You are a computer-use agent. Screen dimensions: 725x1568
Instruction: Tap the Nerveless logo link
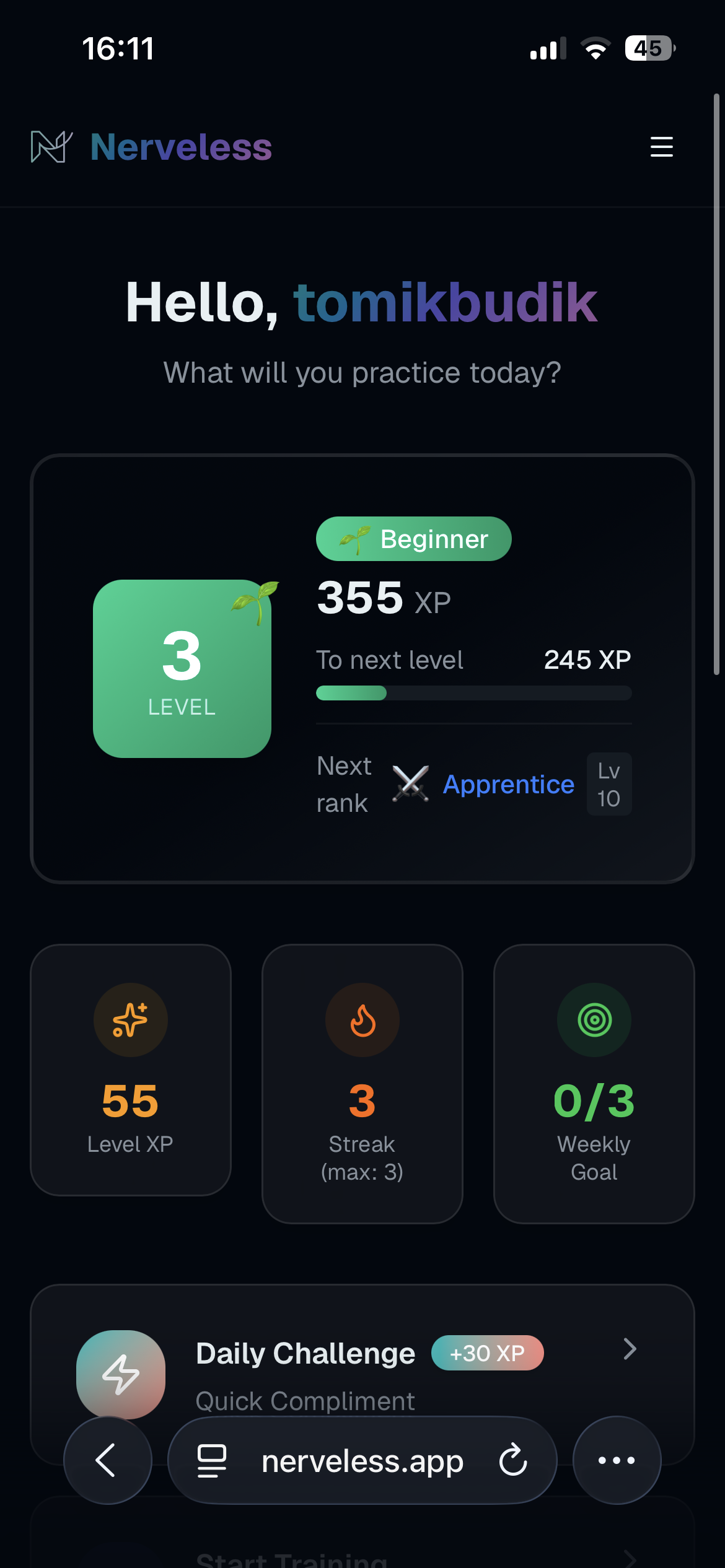(152, 147)
